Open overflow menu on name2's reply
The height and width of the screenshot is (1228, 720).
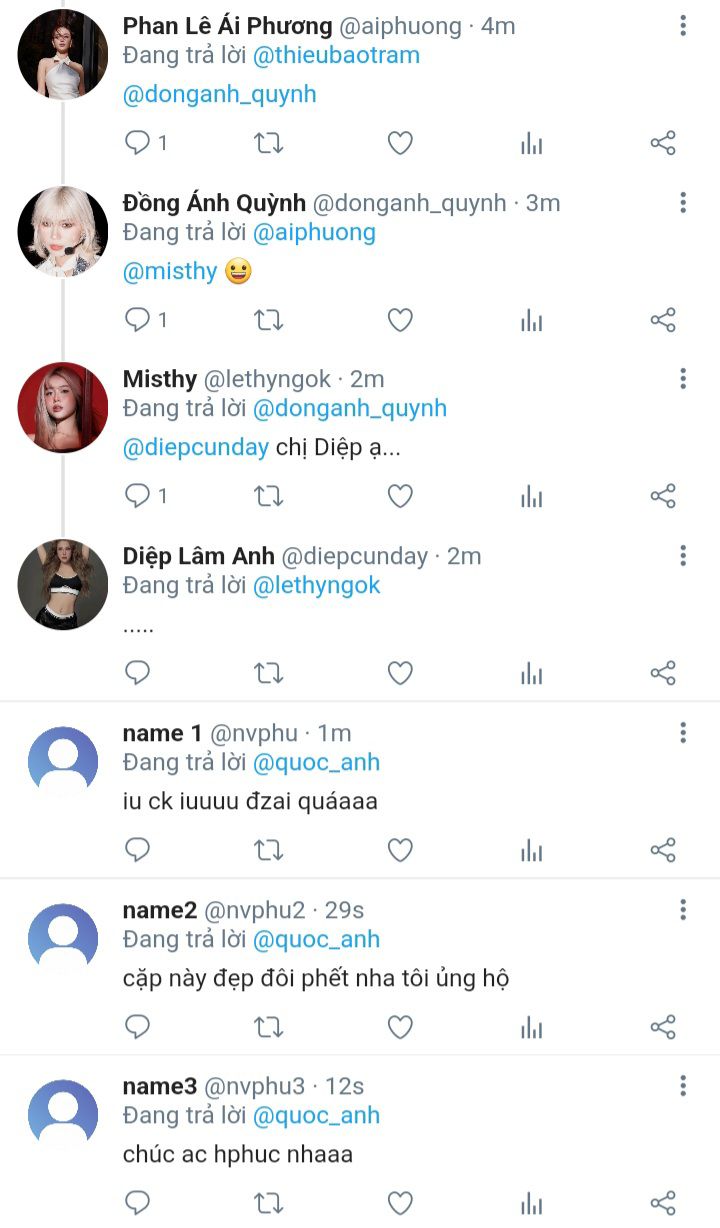683,909
